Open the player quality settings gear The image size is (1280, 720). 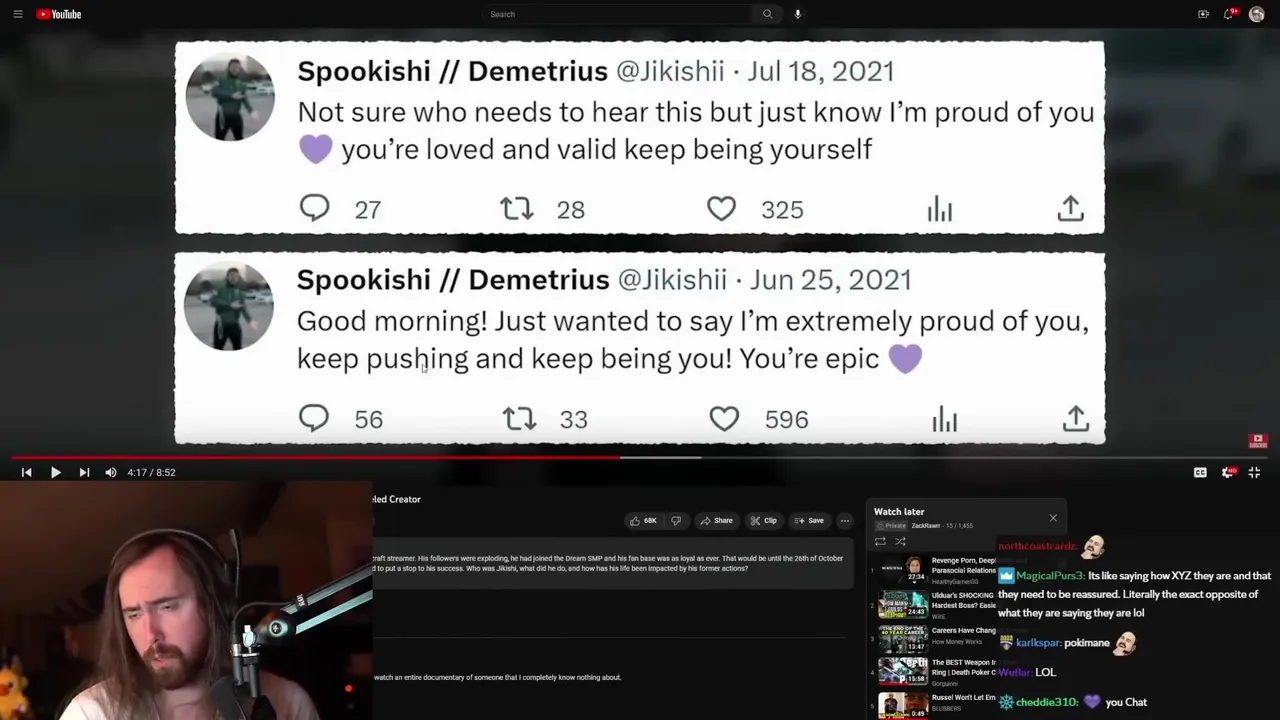(1228, 472)
